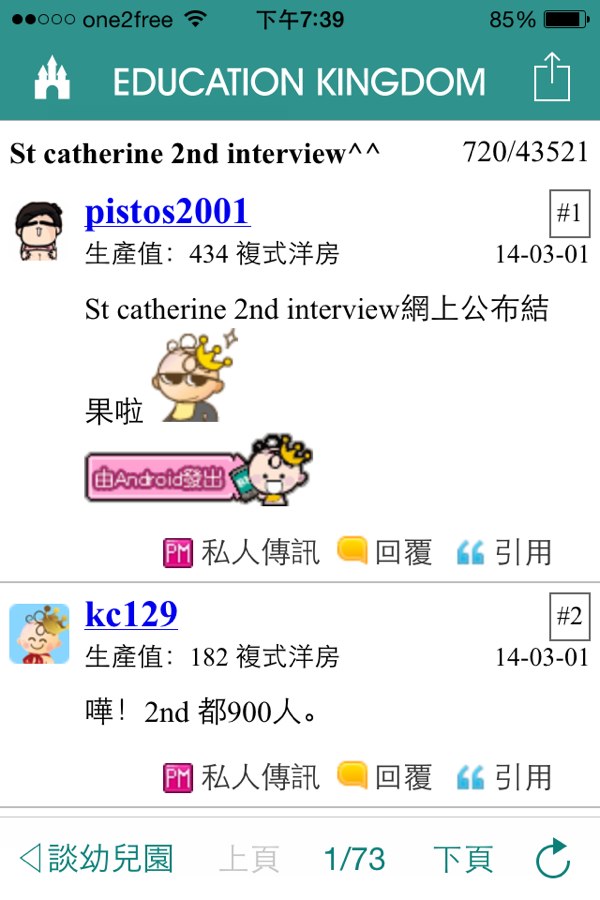The height and width of the screenshot is (900, 600).
Task: Send private message to kc129
Action: [241, 777]
